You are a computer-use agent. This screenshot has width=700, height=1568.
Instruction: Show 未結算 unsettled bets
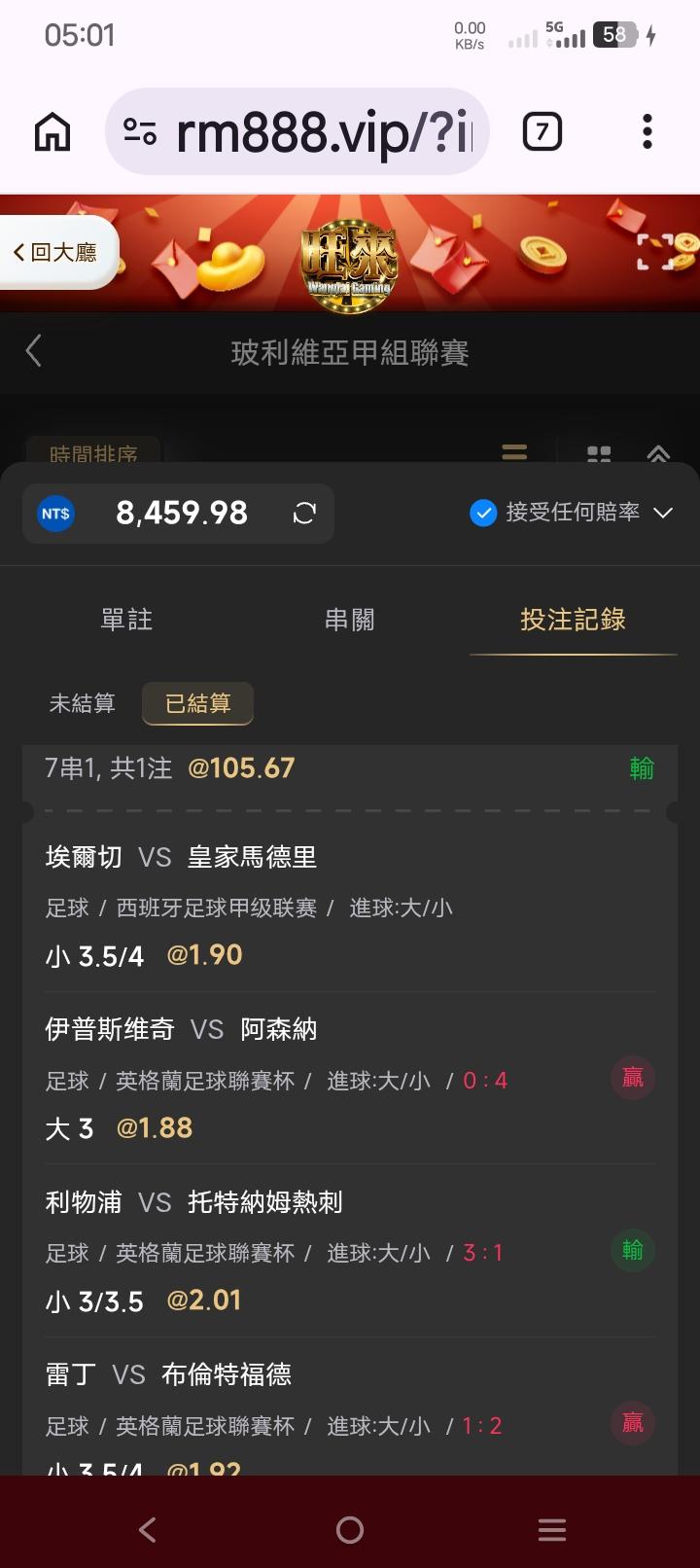click(83, 703)
